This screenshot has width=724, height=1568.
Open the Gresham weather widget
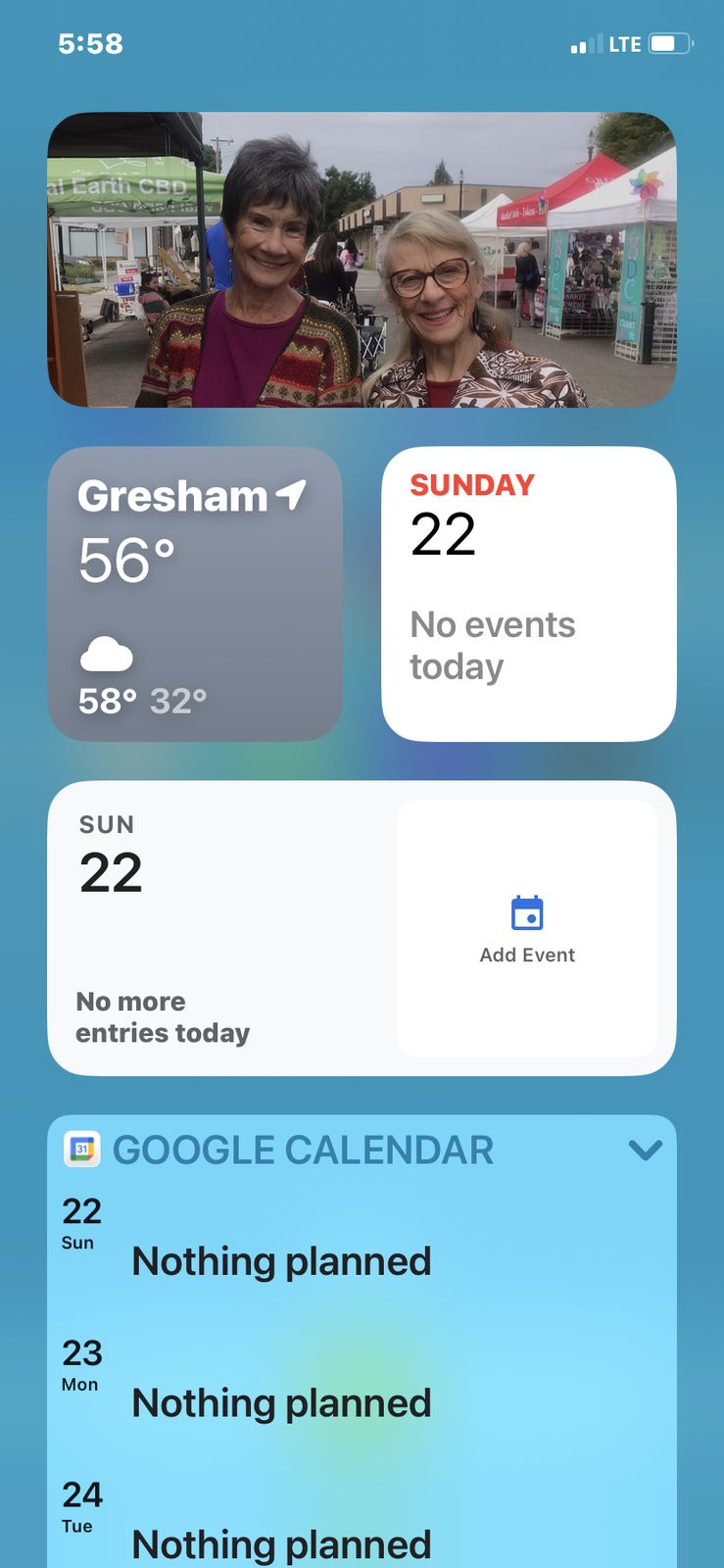click(x=195, y=594)
